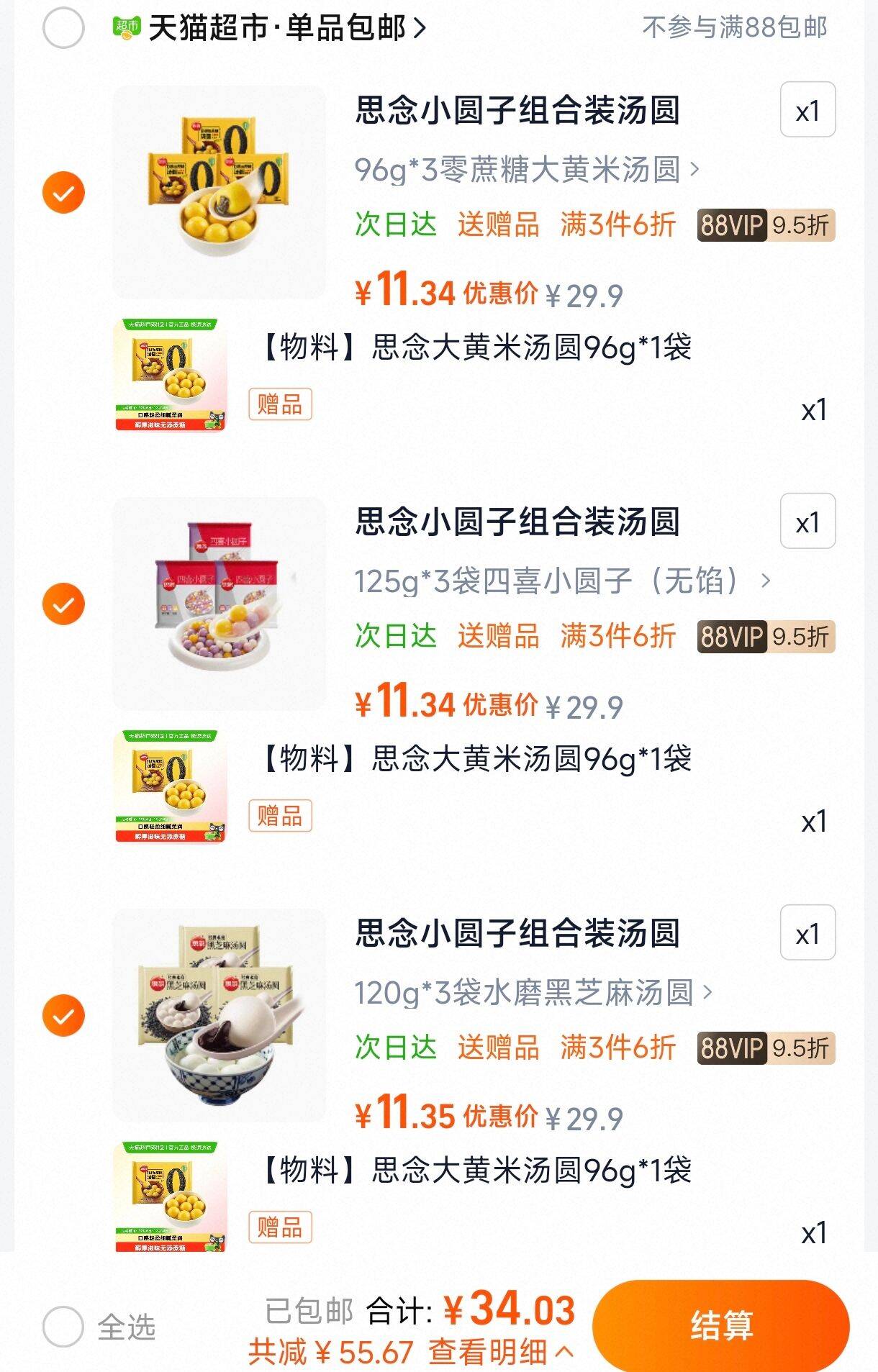Change quantity for 四喜小圆子 item
This screenshot has width=878, height=1372.
[x=807, y=522]
